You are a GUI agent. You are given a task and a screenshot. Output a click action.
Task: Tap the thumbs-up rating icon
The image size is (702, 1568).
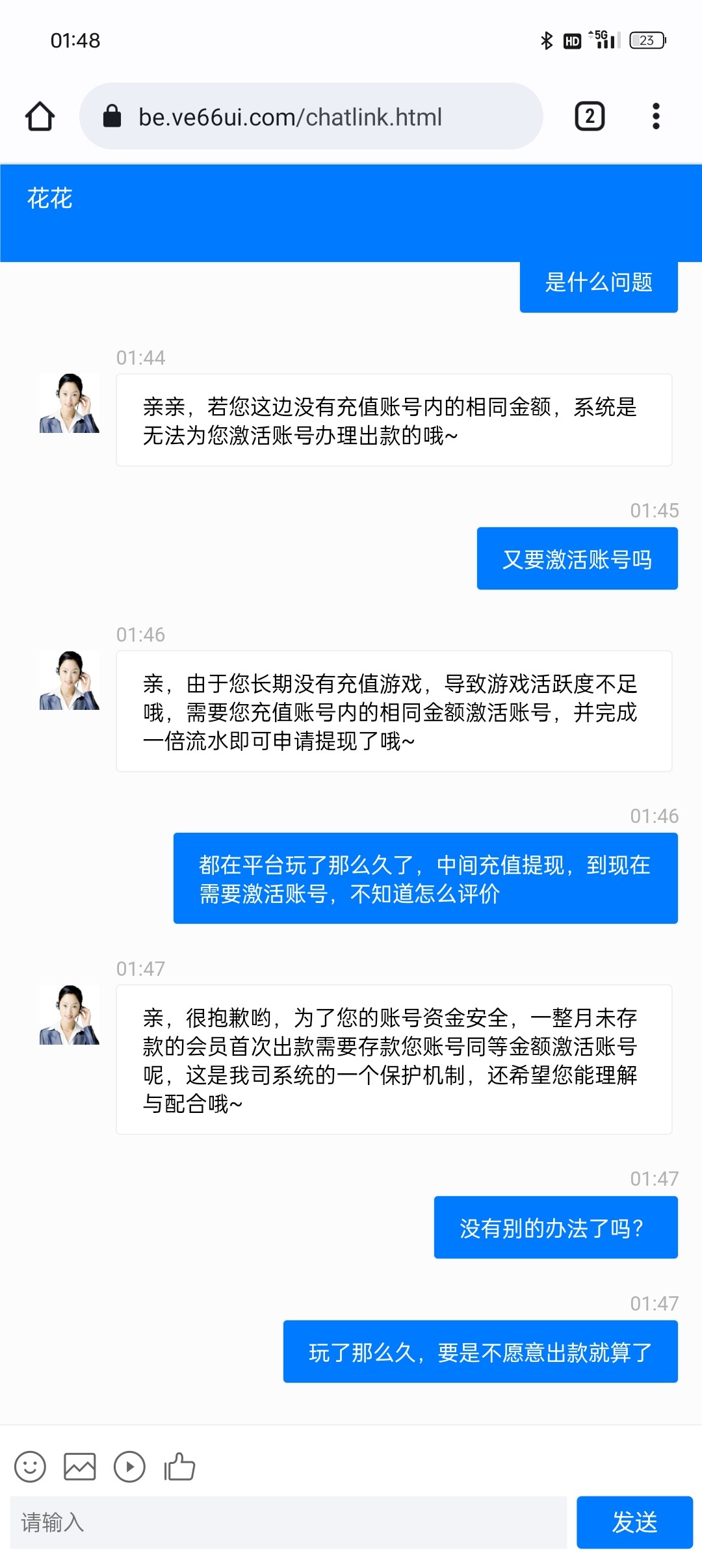(180, 1467)
